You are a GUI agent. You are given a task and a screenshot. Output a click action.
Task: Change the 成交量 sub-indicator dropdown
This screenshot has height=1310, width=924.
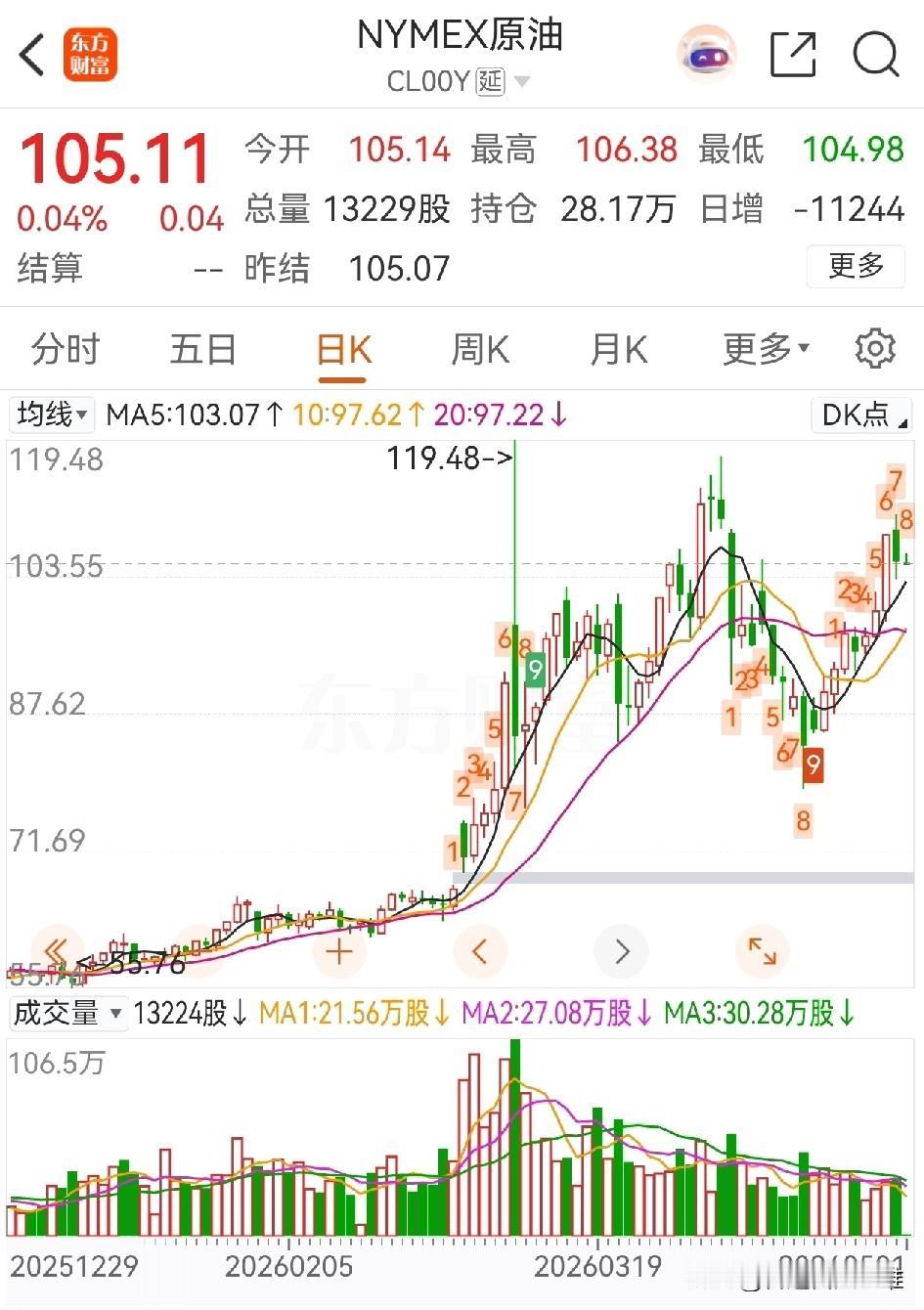pos(66,1013)
